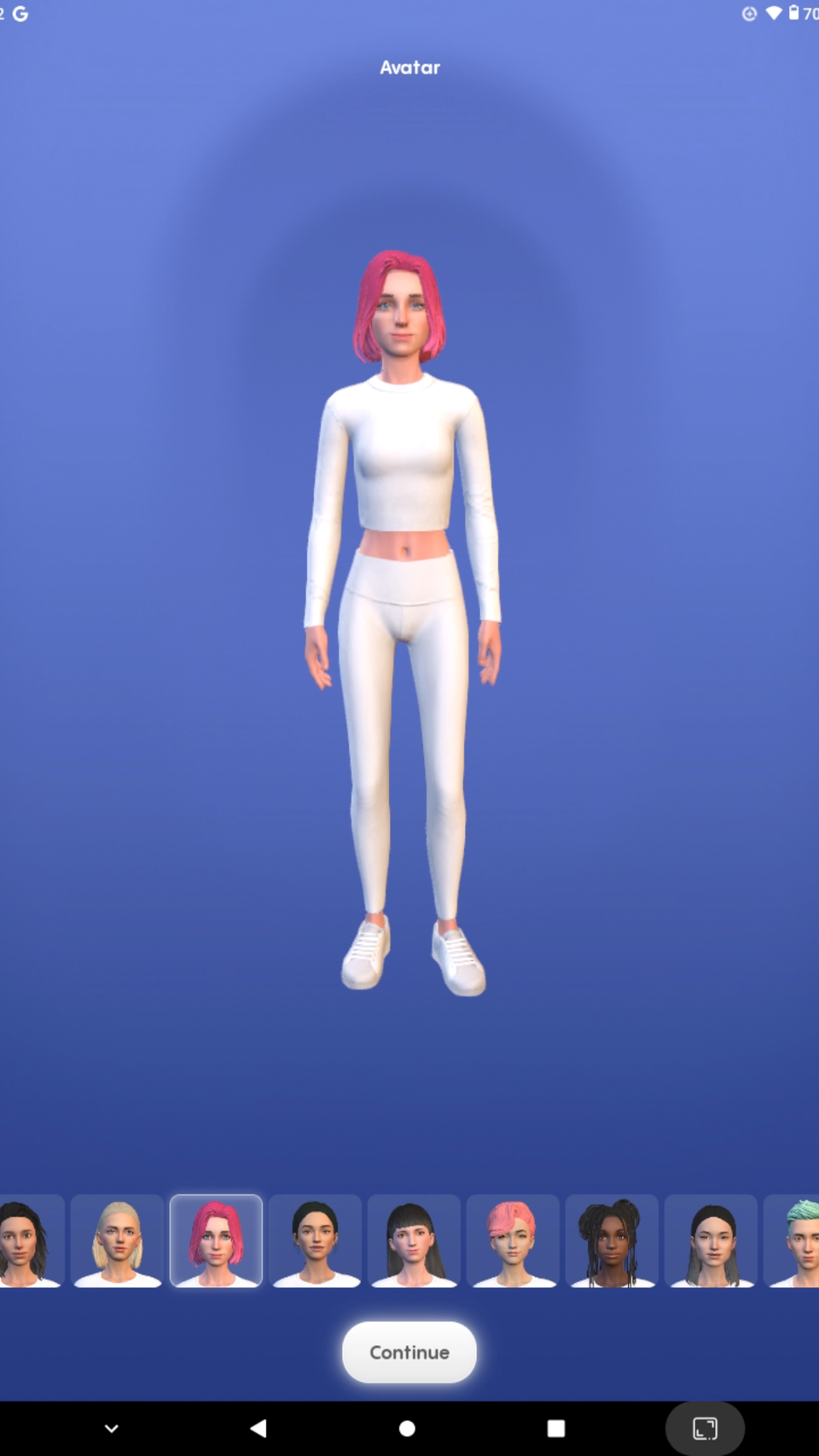The height and width of the screenshot is (1456, 819).
Task: Tap the screenshot capture icon
Action: click(x=705, y=1428)
